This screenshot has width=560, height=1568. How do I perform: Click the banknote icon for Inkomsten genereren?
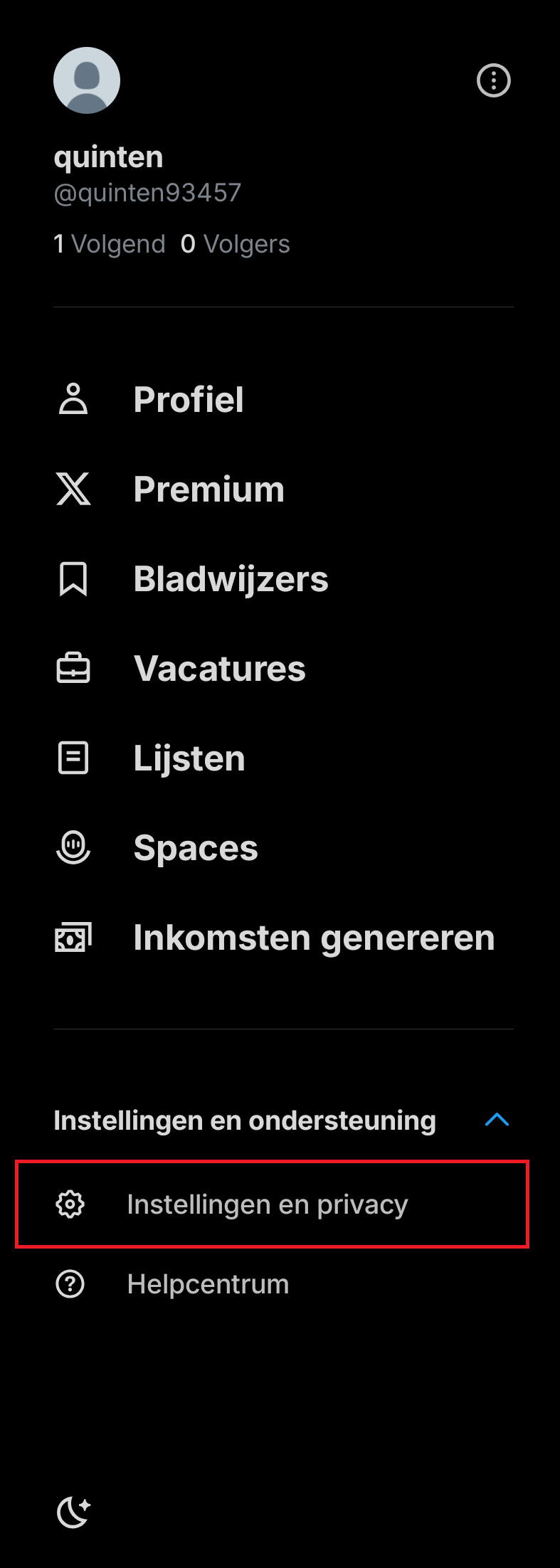coord(73,937)
